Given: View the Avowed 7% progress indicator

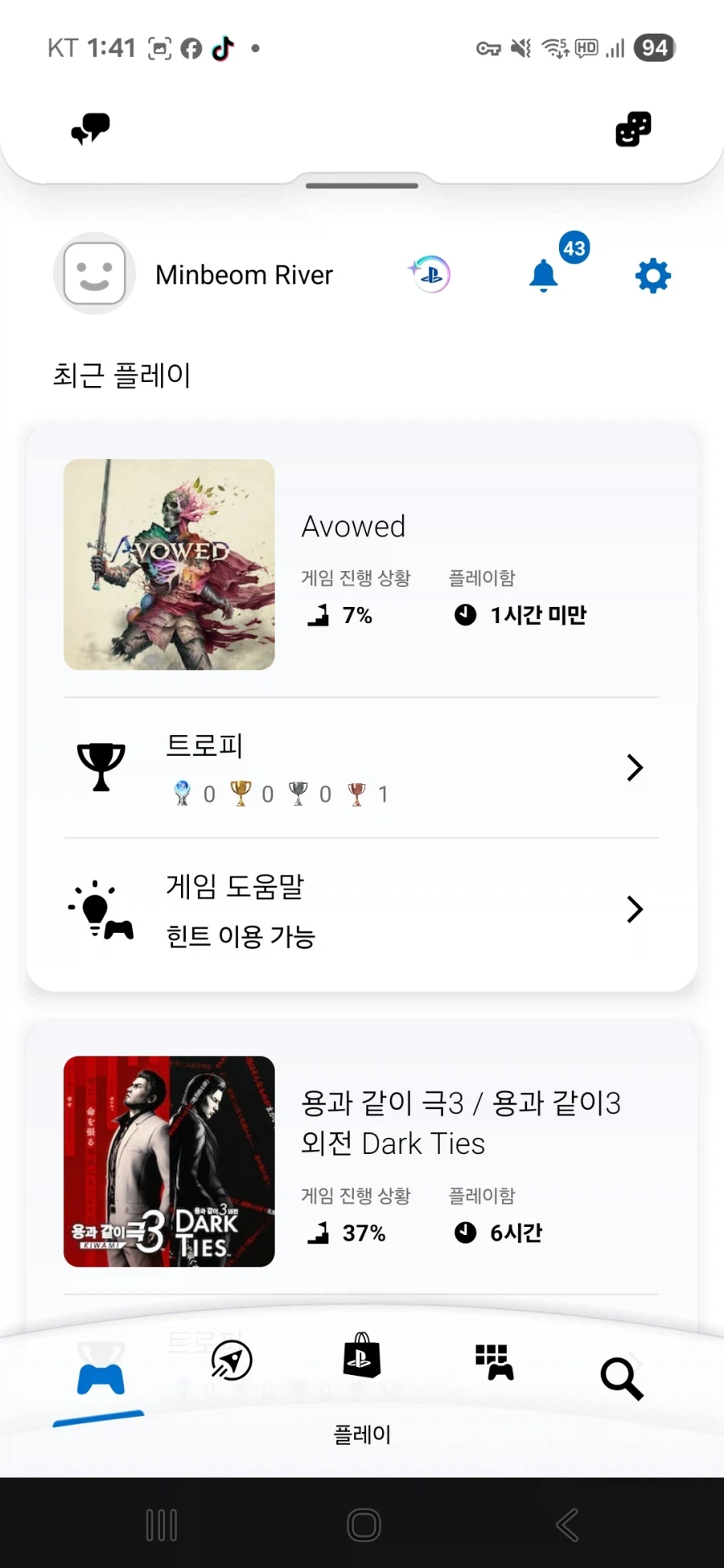Looking at the screenshot, I should pyautogui.click(x=346, y=615).
